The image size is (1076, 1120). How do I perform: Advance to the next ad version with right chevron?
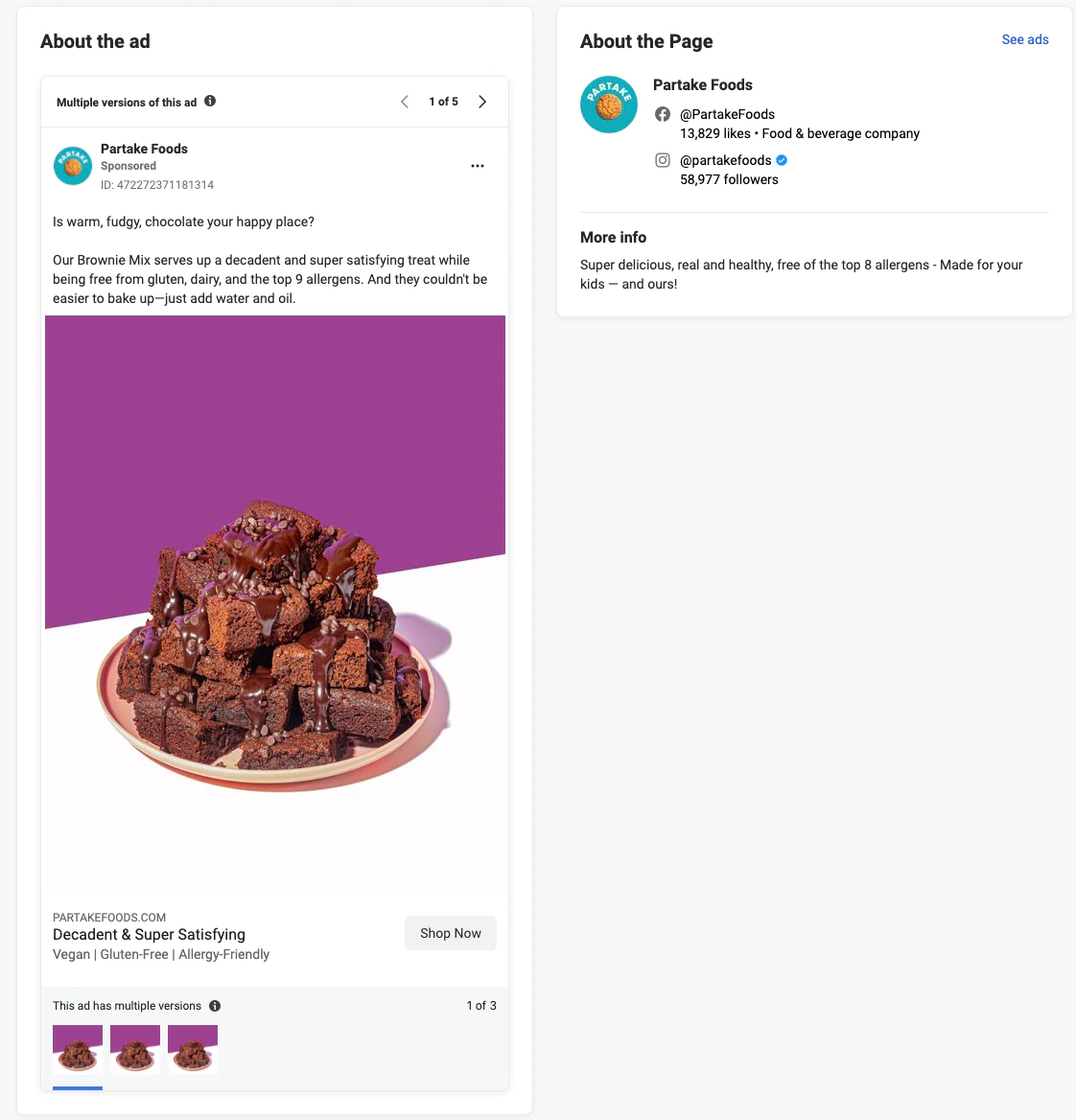pos(482,101)
